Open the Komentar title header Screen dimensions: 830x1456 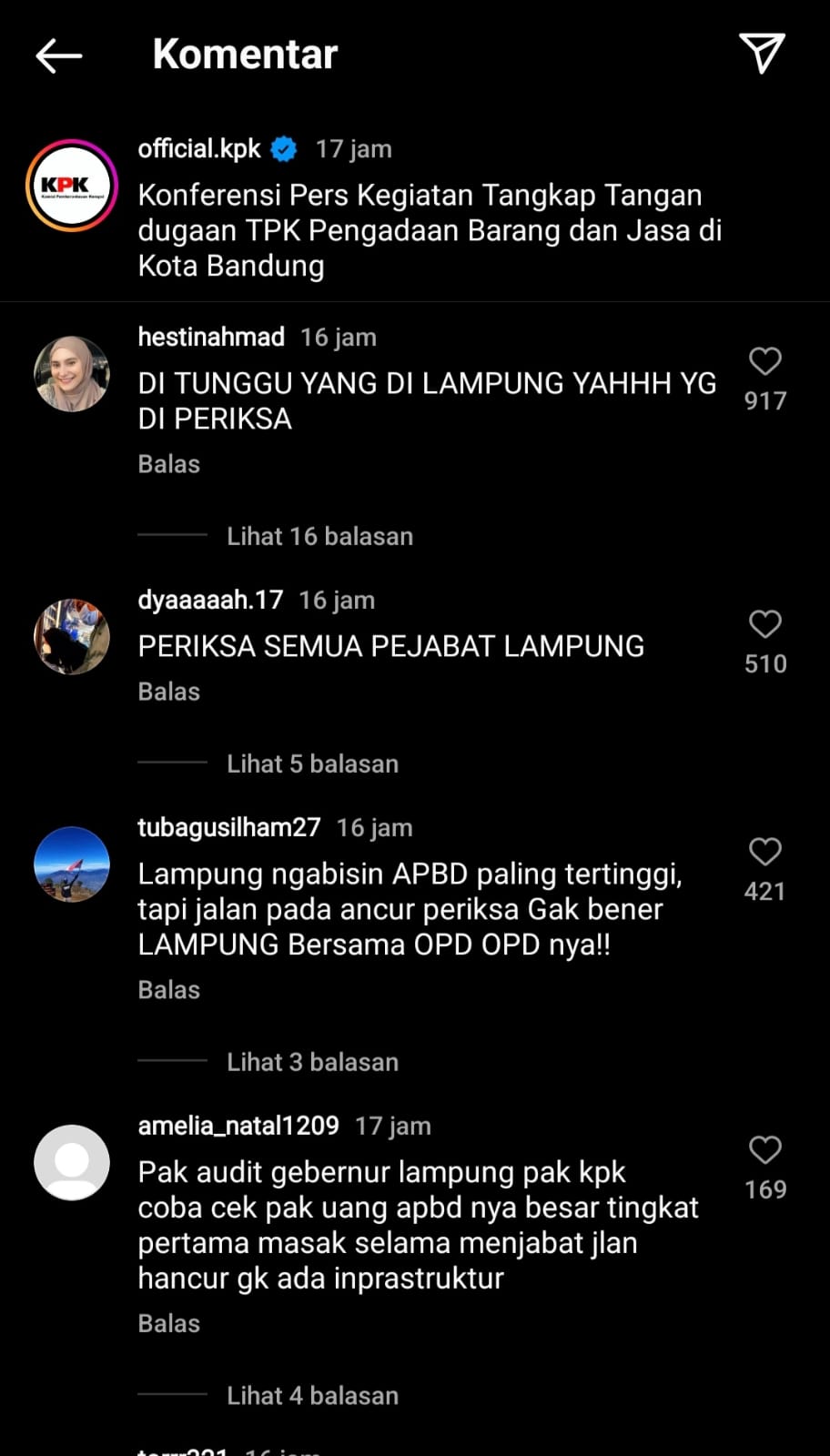tap(244, 53)
